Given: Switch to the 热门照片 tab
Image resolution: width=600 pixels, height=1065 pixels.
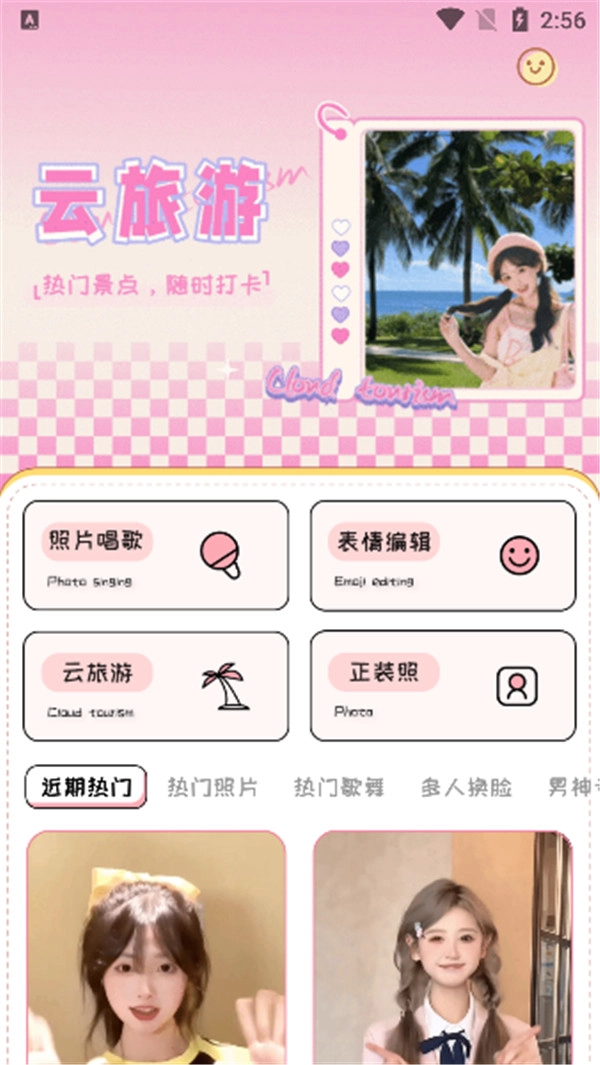Looking at the screenshot, I should point(212,787).
